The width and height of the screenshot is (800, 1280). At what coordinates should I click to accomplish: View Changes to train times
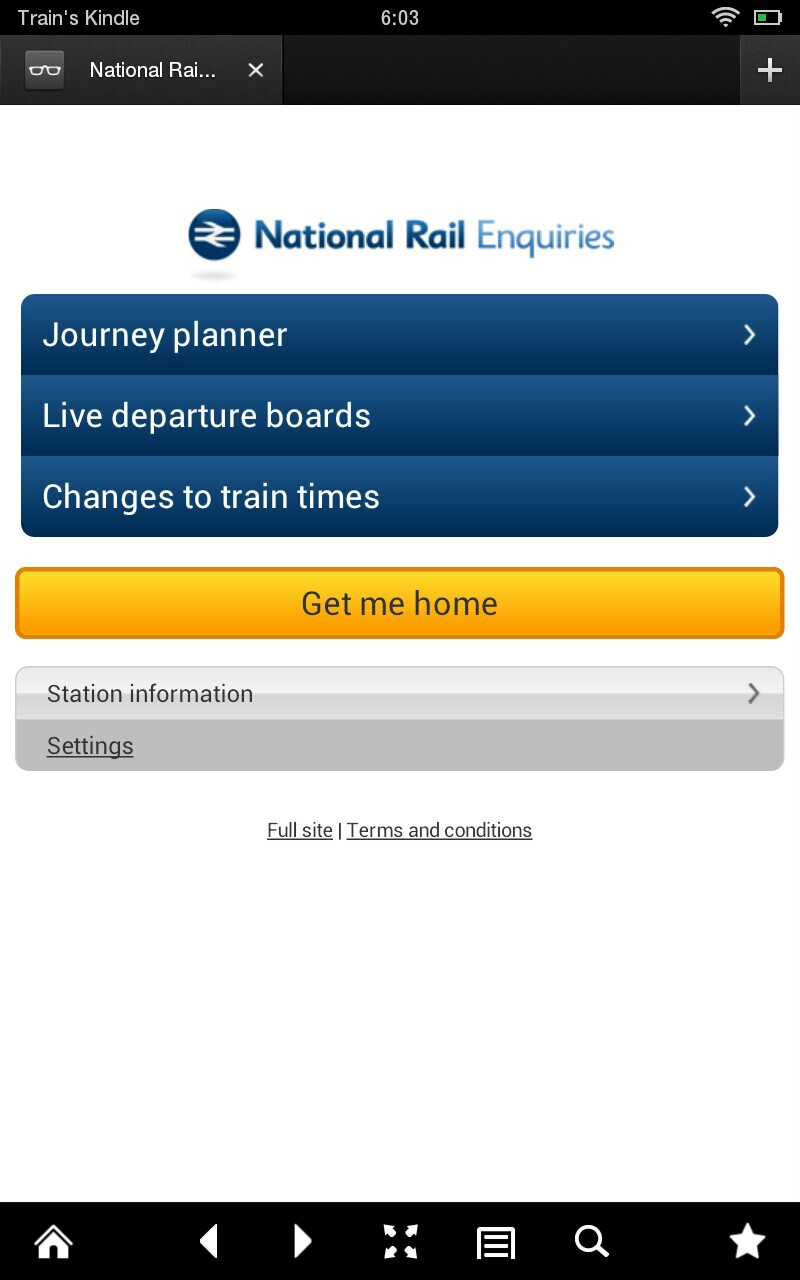399,497
